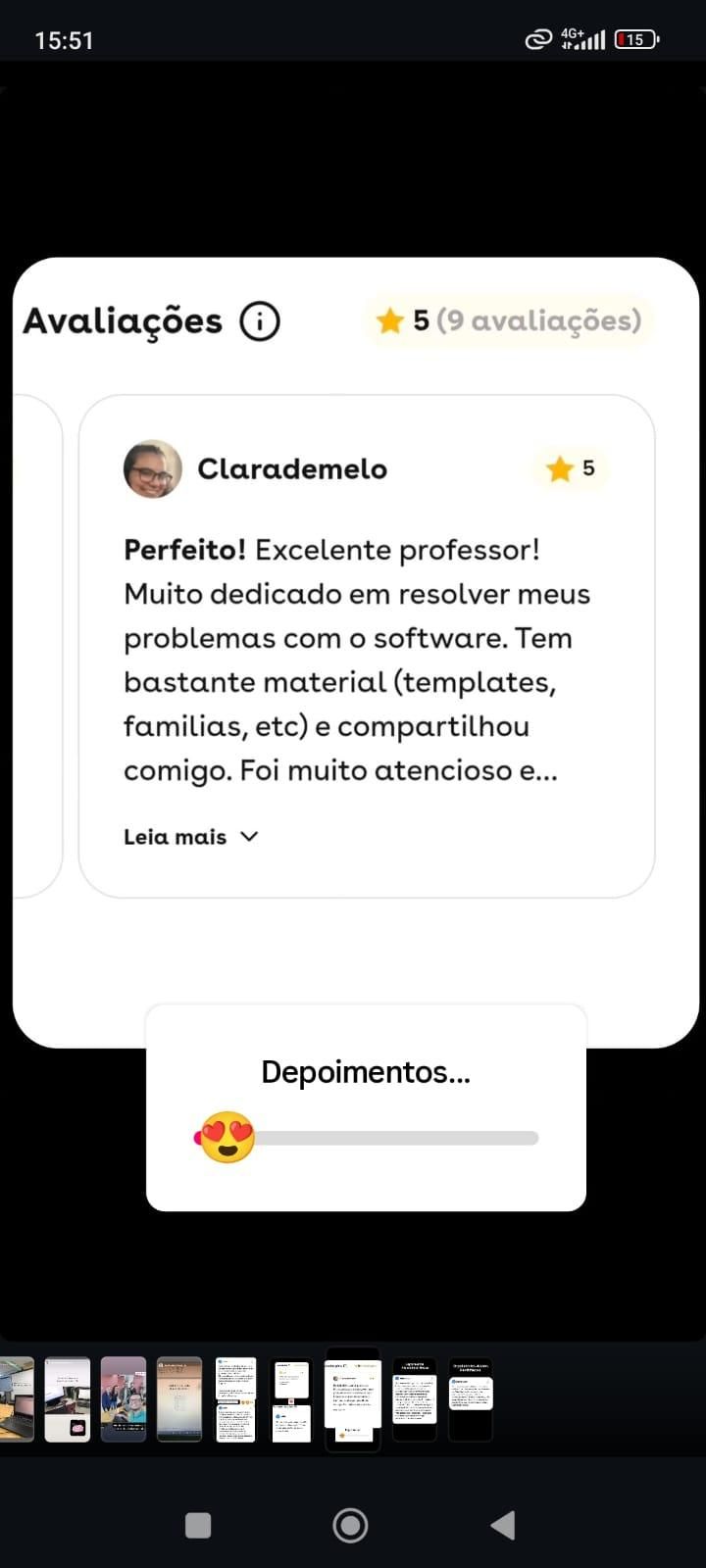Open the story thumbnail showing a group selfie
This screenshot has width=706, height=1568.
[124, 1398]
